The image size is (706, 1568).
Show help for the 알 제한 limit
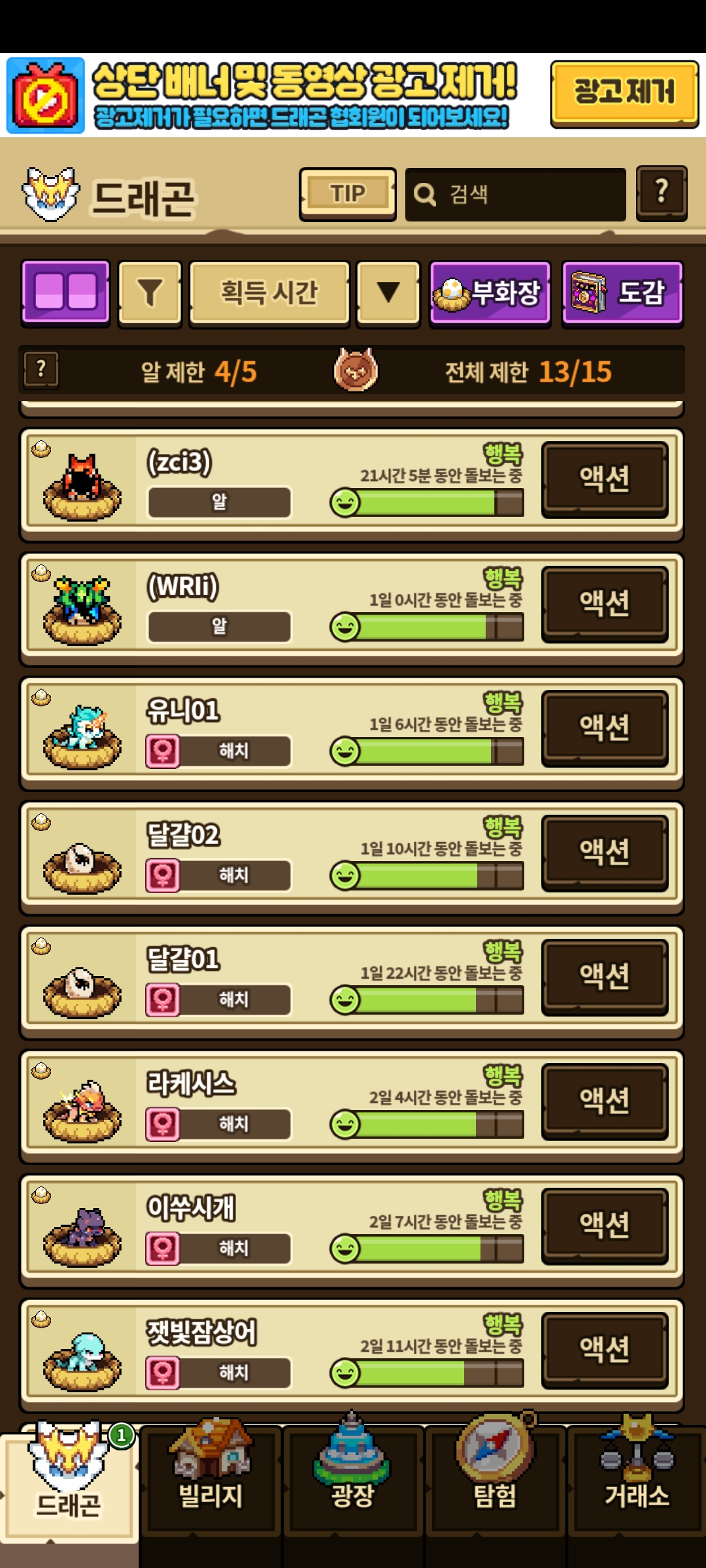pos(41,370)
